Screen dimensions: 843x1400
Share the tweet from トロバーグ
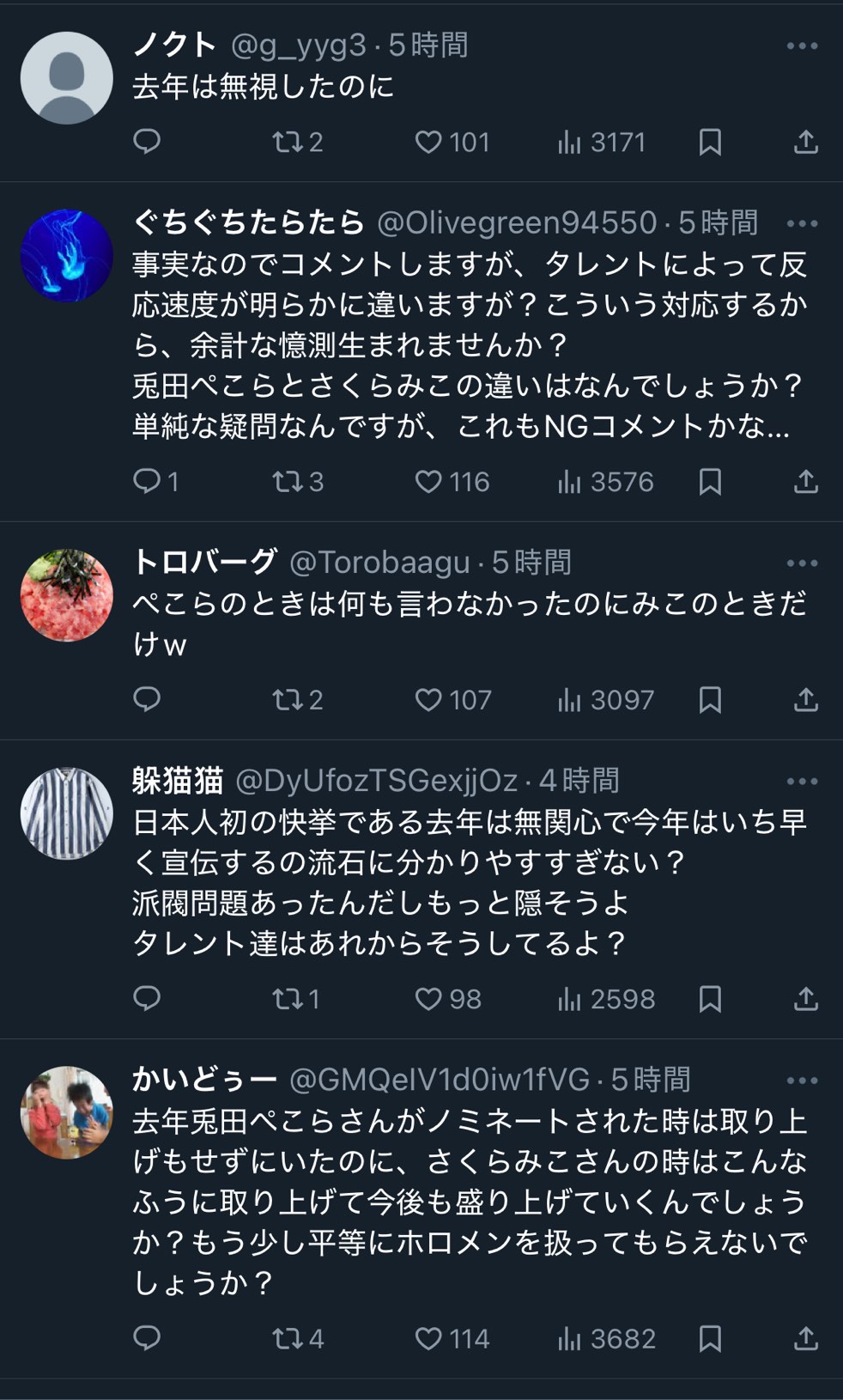pyautogui.click(x=805, y=700)
